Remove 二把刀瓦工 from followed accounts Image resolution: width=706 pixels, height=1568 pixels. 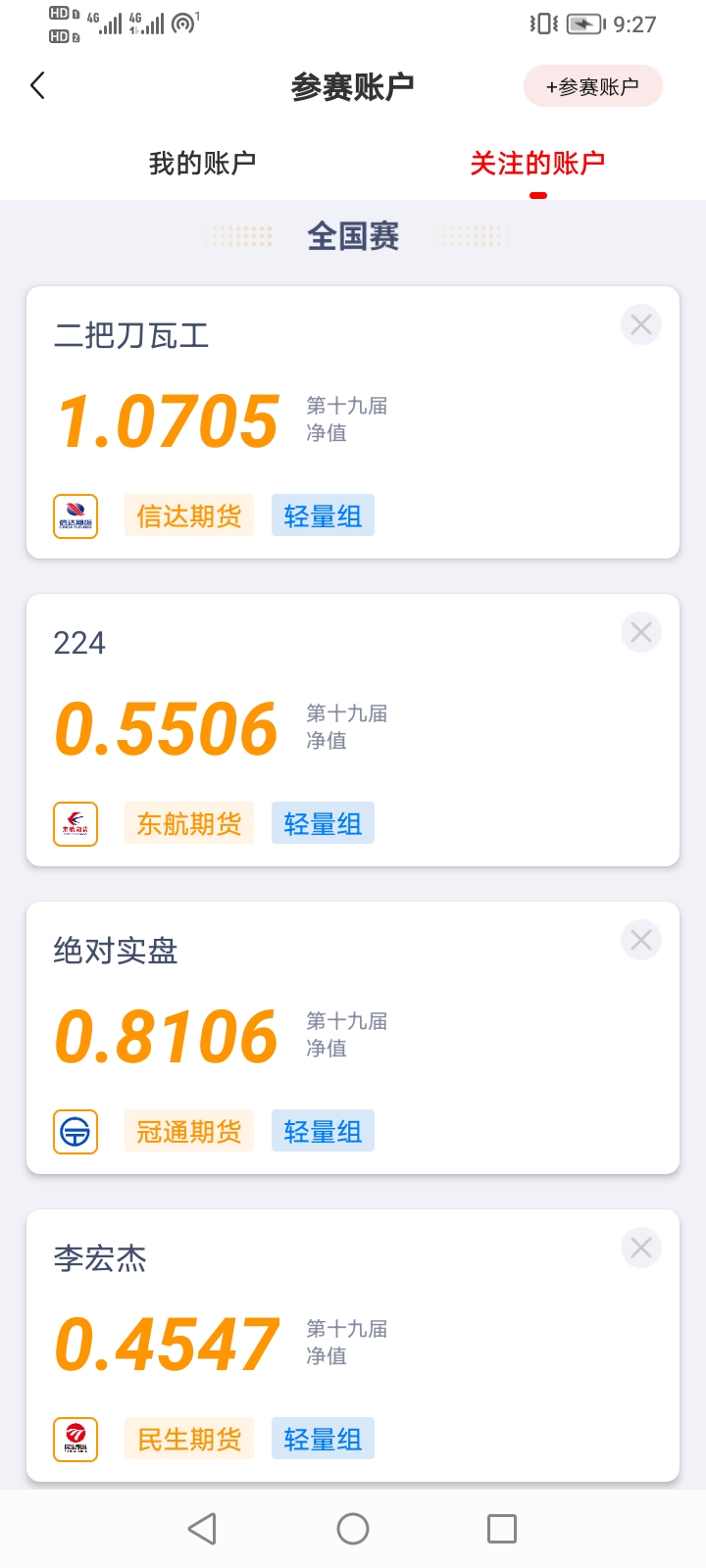point(641,324)
